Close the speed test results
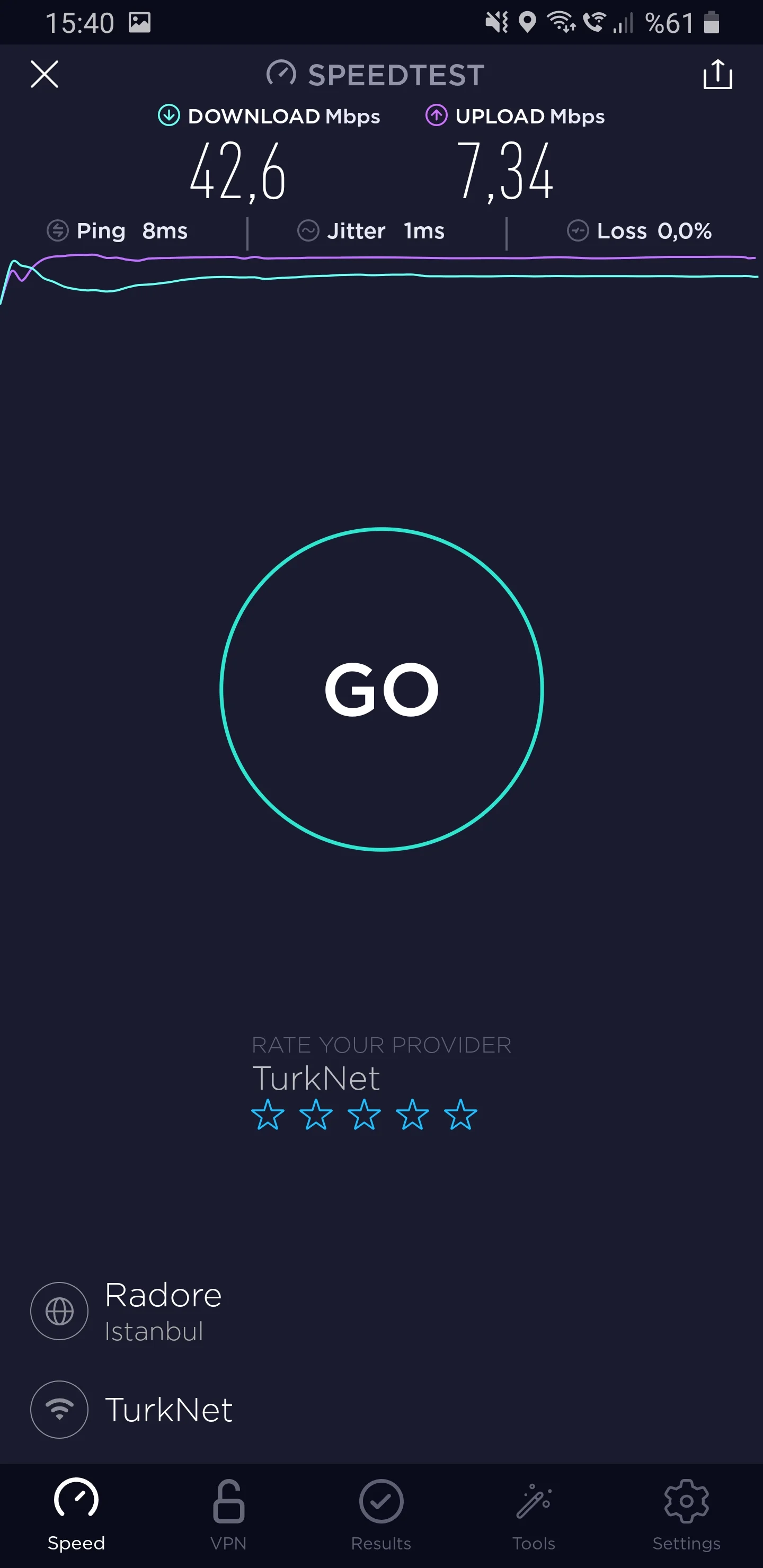 coord(45,74)
